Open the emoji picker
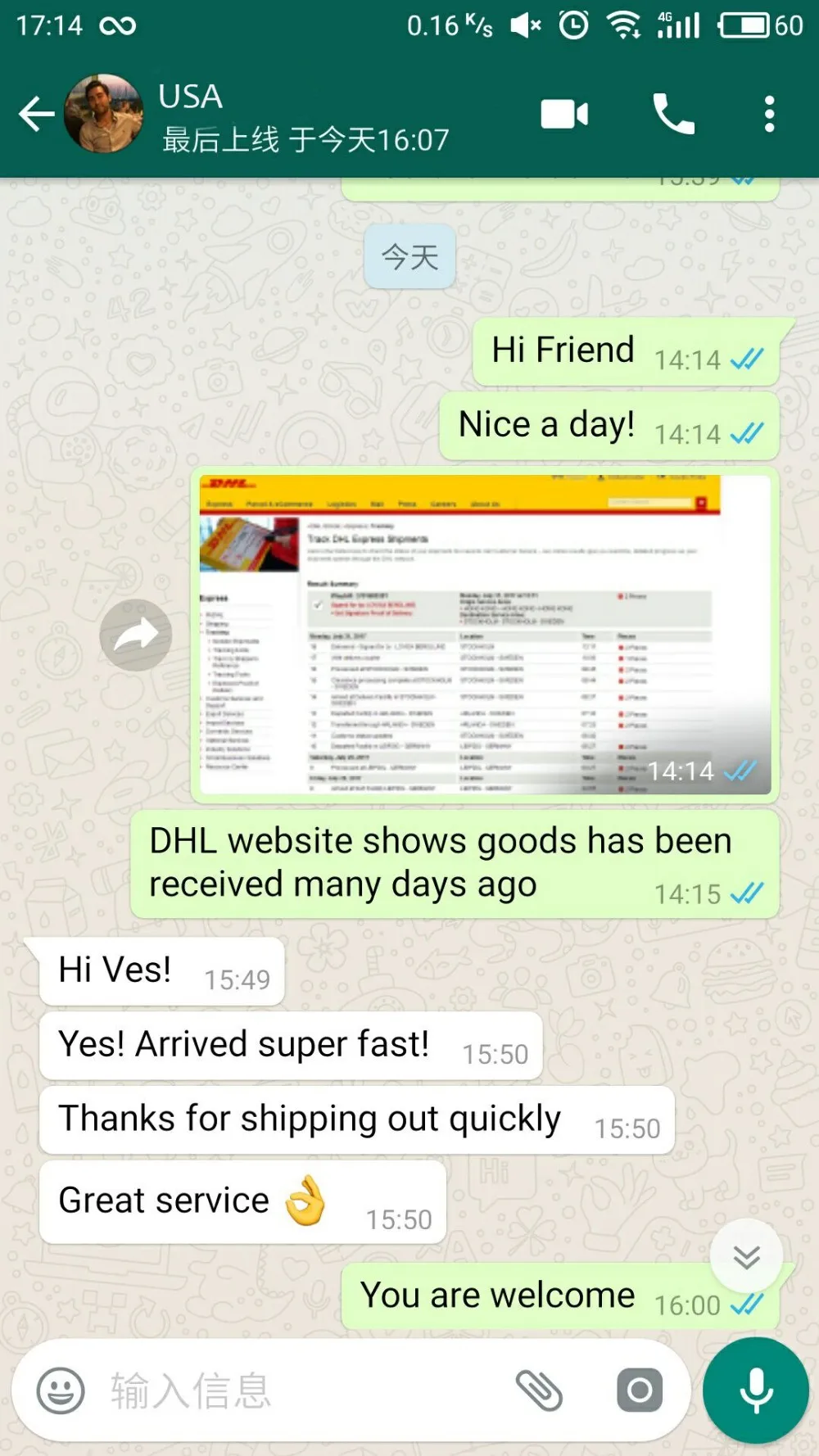 [61, 1390]
